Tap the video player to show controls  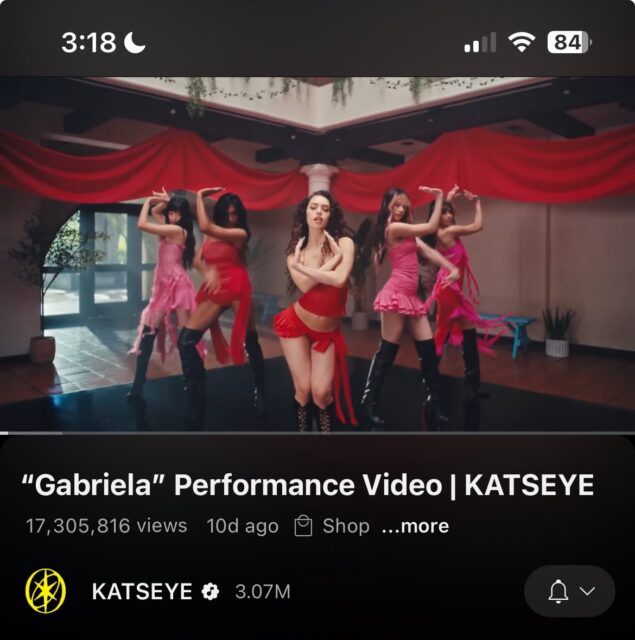click(317, 255)
